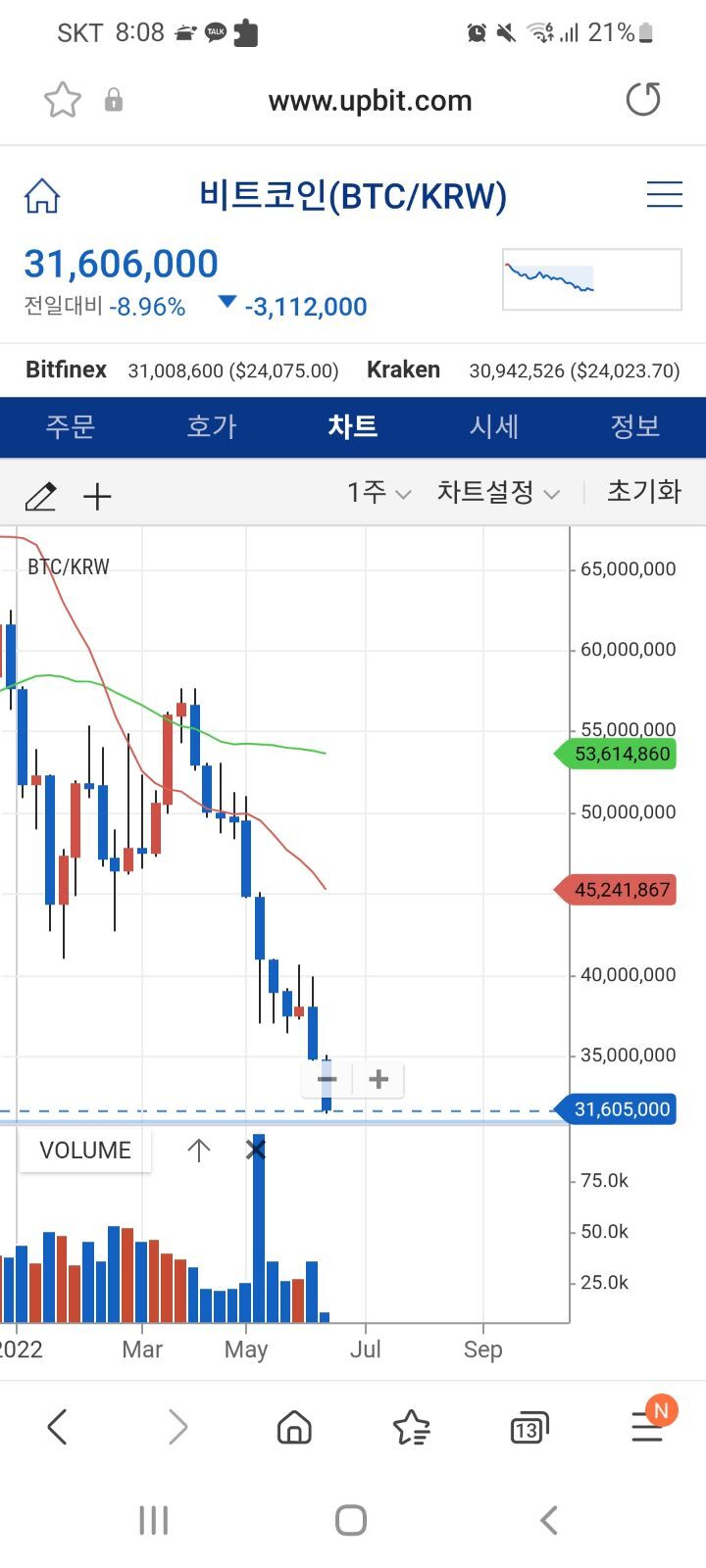
Task: Click the zoom-out minus icon on the chart
Action: tap(327, 1079)
